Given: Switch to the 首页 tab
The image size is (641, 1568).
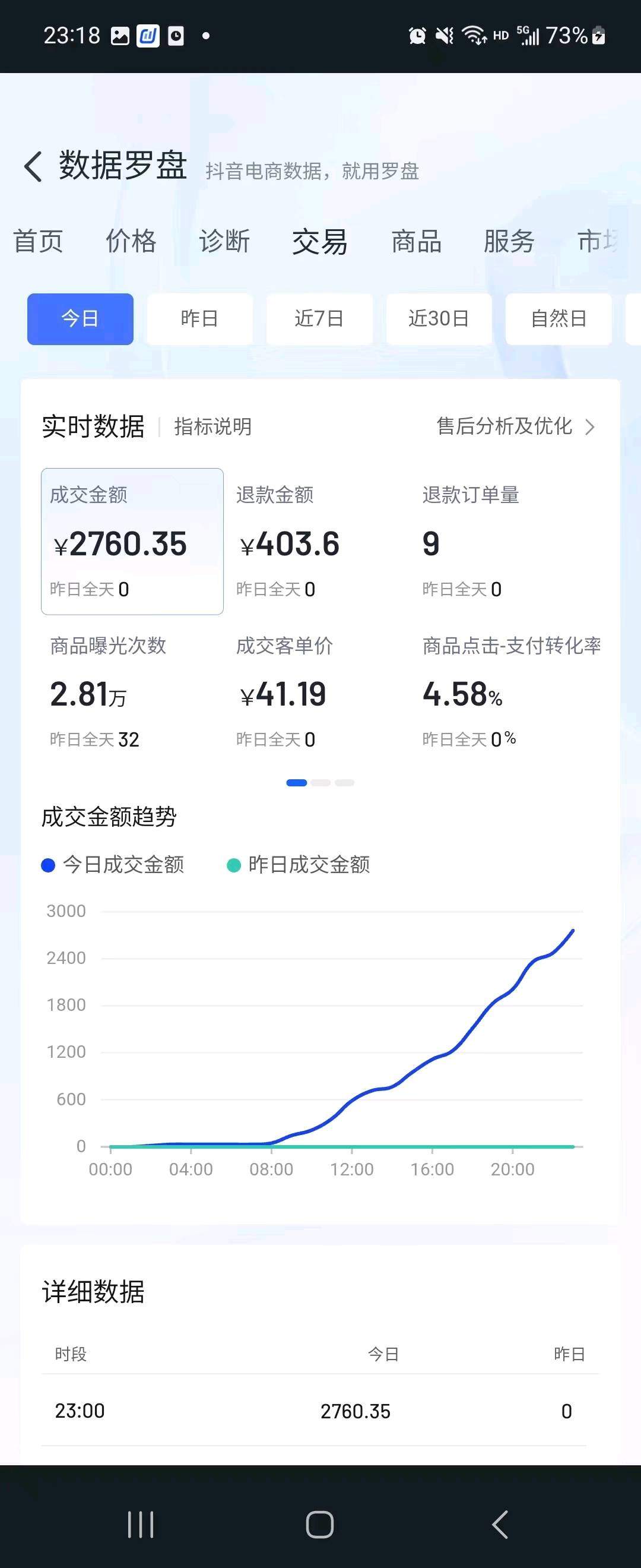Looking at the screenshot, I should tap(38, 241).
